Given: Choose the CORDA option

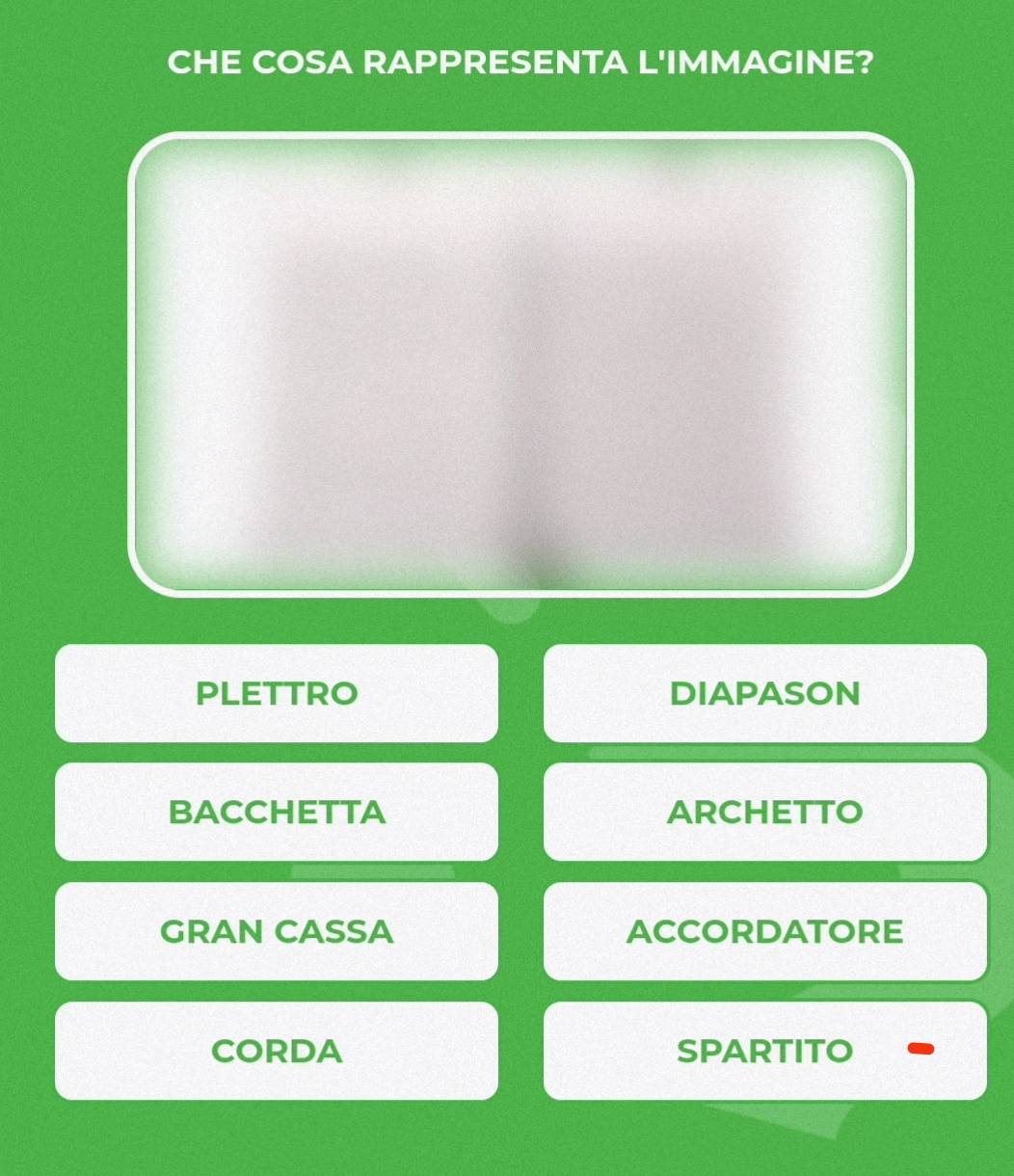Looking at the screenshot, I should pyautogui.click(x=277, y=1051).
